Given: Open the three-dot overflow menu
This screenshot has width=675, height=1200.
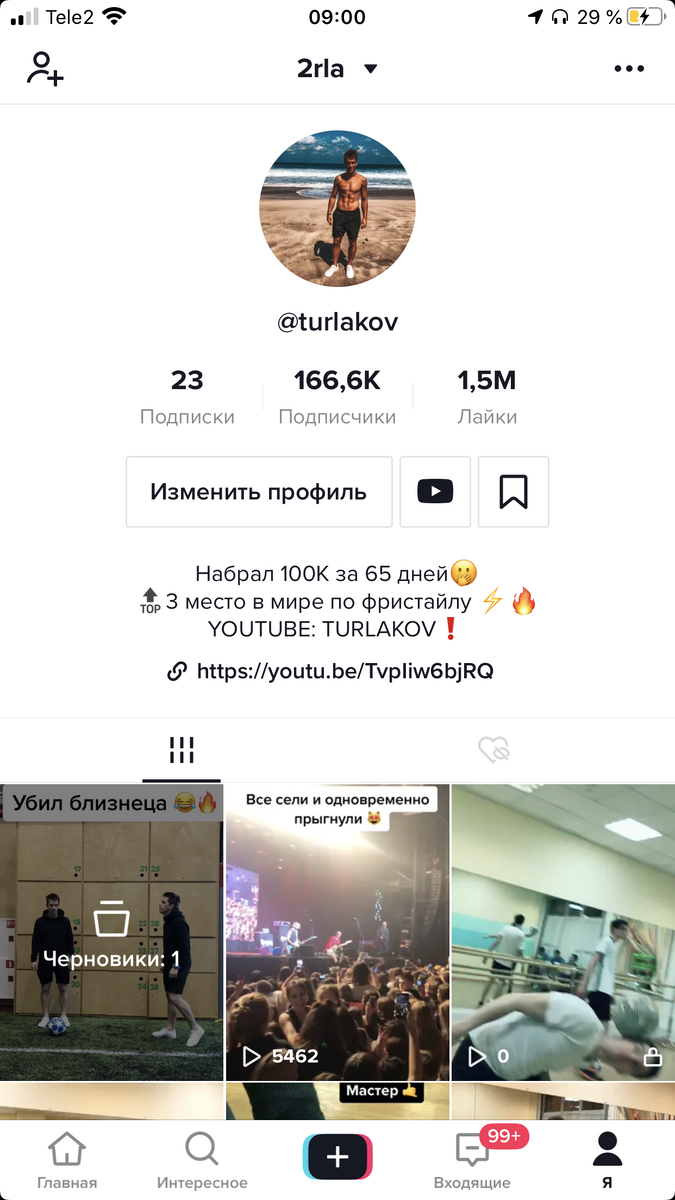Looking at the screenshot, I should [x=629, y=69].
